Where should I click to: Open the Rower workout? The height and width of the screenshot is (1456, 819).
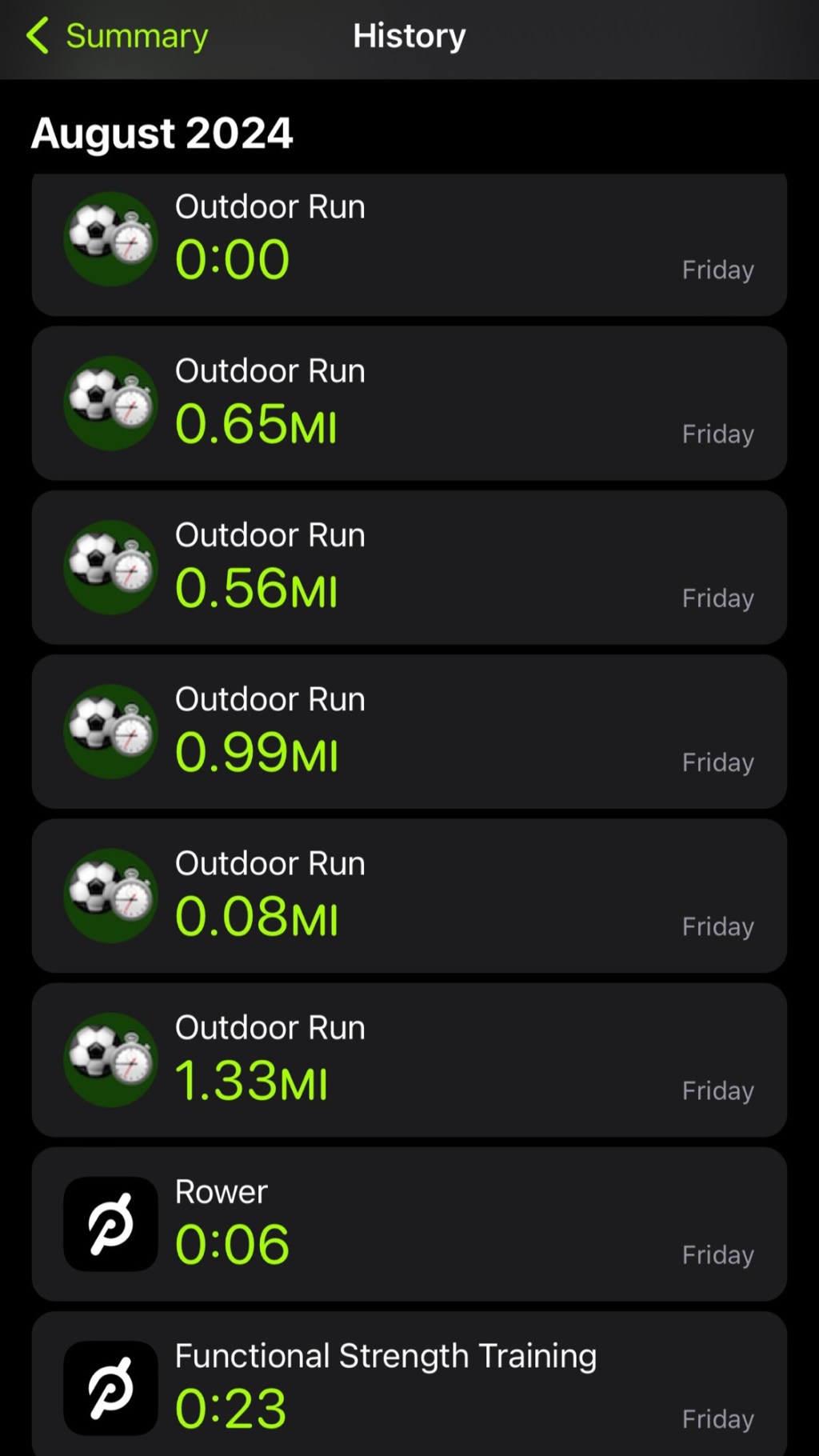409,1223
